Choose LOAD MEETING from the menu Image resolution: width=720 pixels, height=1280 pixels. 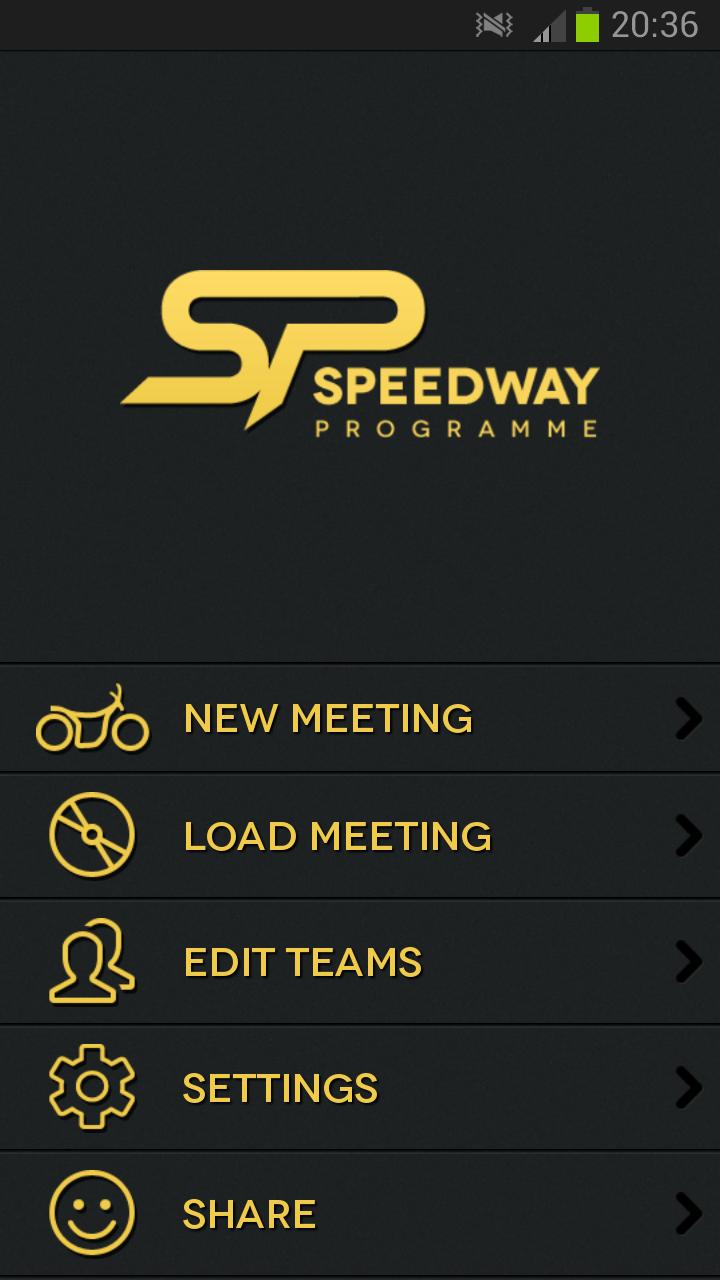337,837
